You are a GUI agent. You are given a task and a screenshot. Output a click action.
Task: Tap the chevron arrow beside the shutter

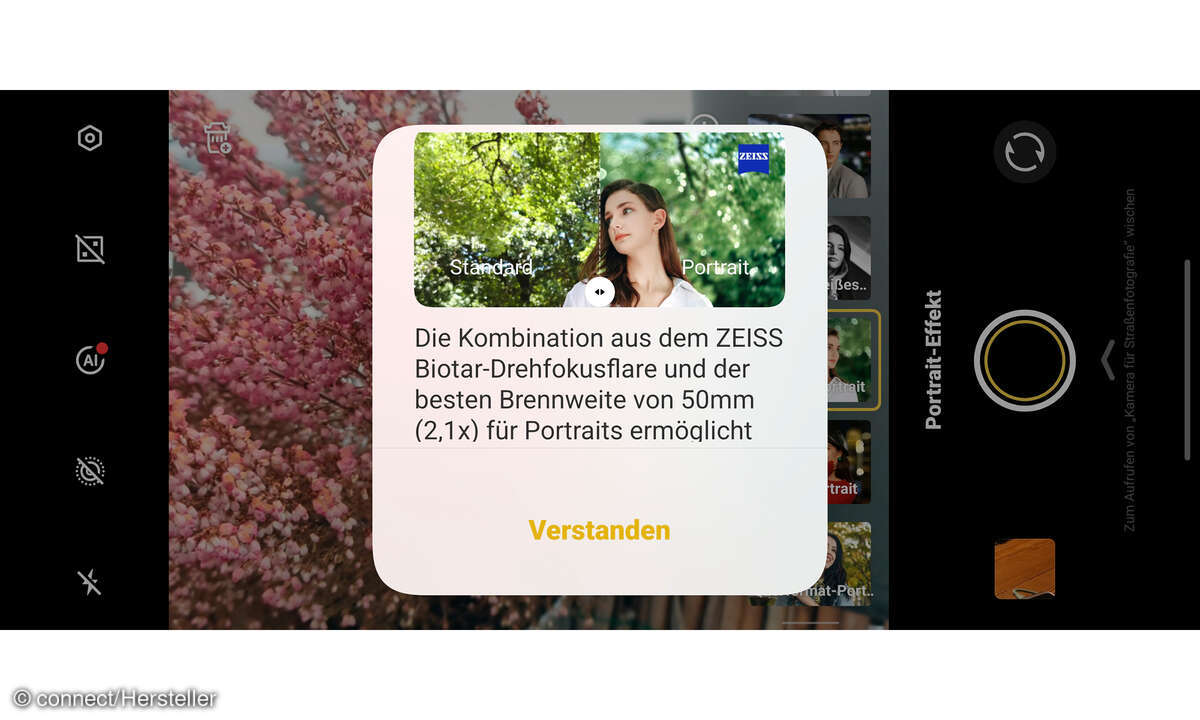click(1108, 360)
